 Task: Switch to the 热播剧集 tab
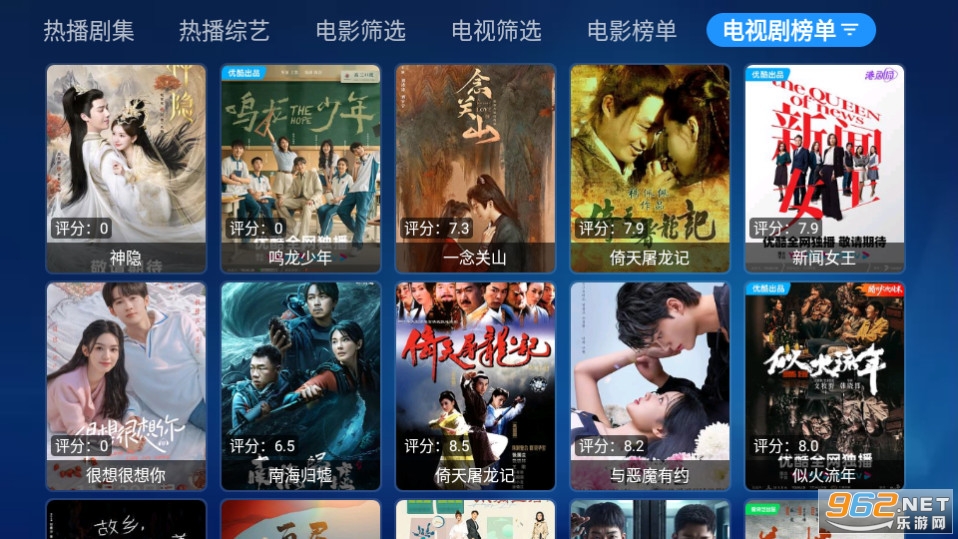88,30
